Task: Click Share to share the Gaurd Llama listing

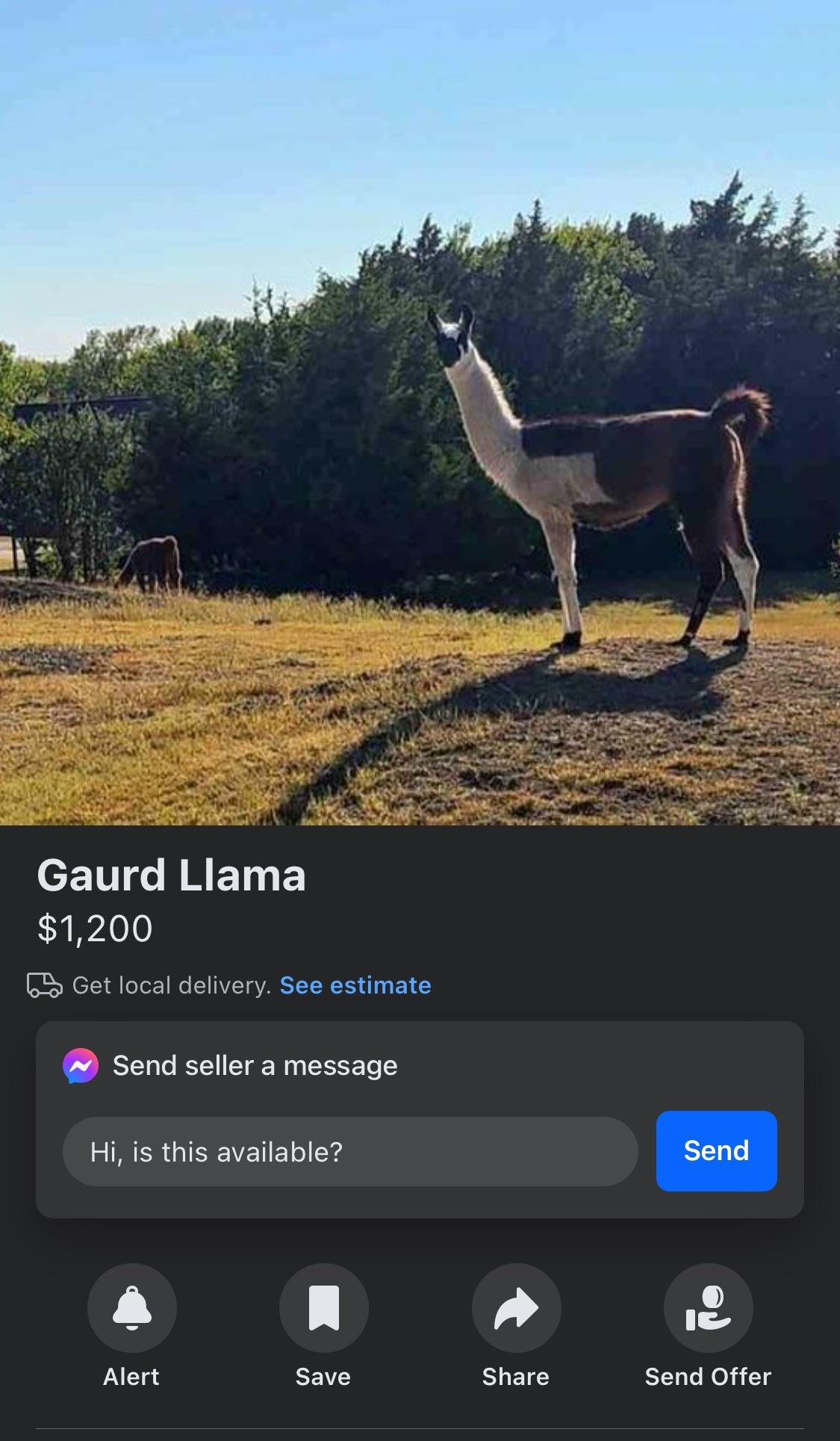Action: [x=516, y=1307]
